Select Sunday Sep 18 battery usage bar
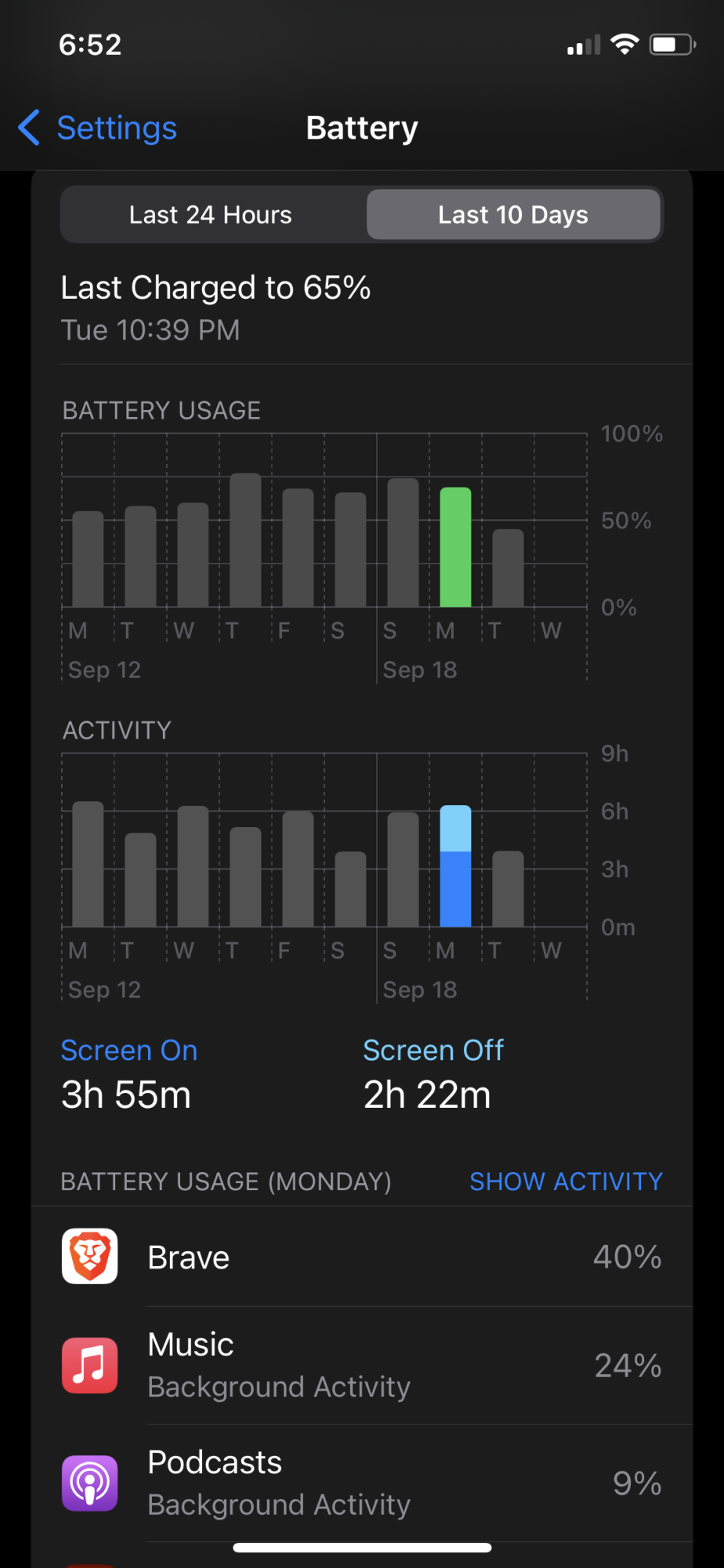Screen dimensions: 724x1568 click(403, 543)
